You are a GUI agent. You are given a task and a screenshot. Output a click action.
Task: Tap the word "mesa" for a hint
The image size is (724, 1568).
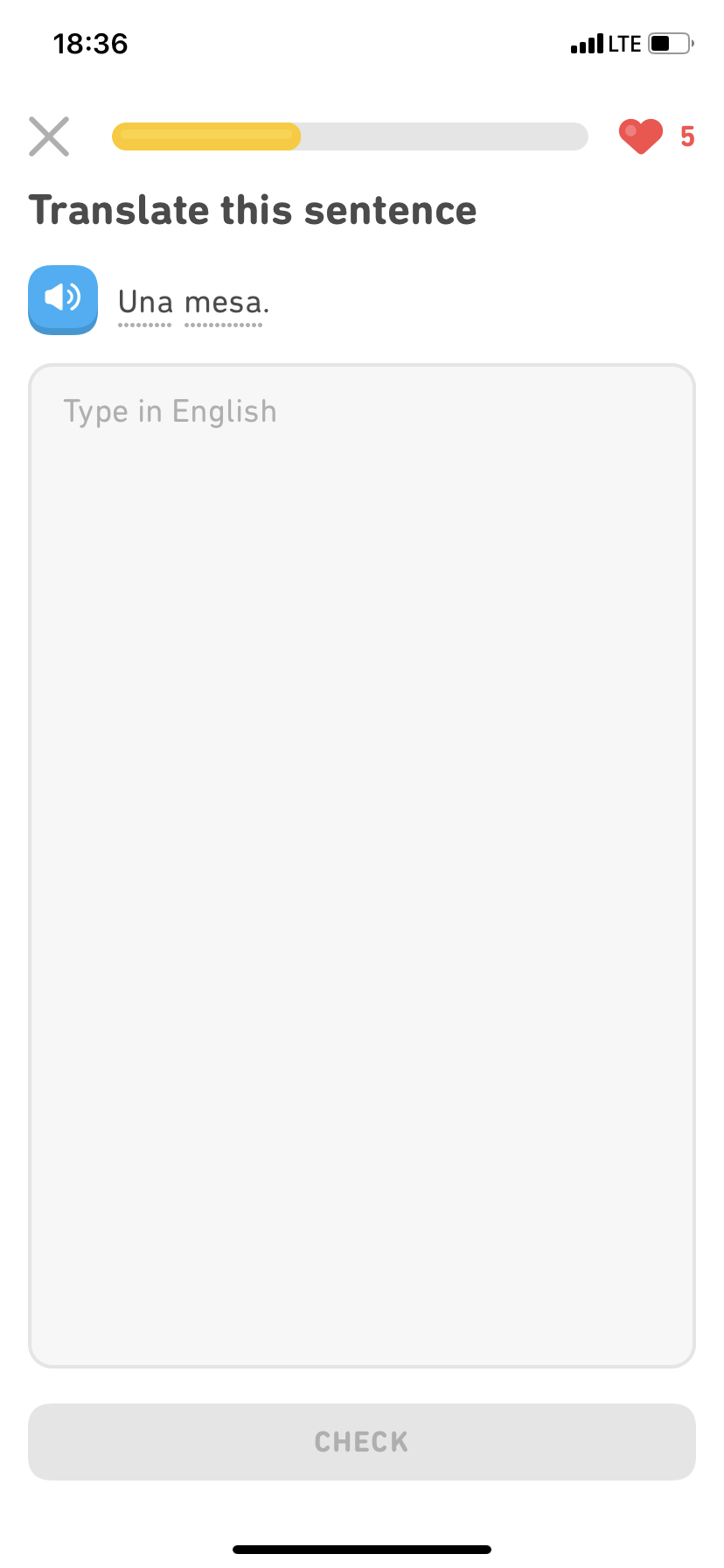click(x=223, y=303)
